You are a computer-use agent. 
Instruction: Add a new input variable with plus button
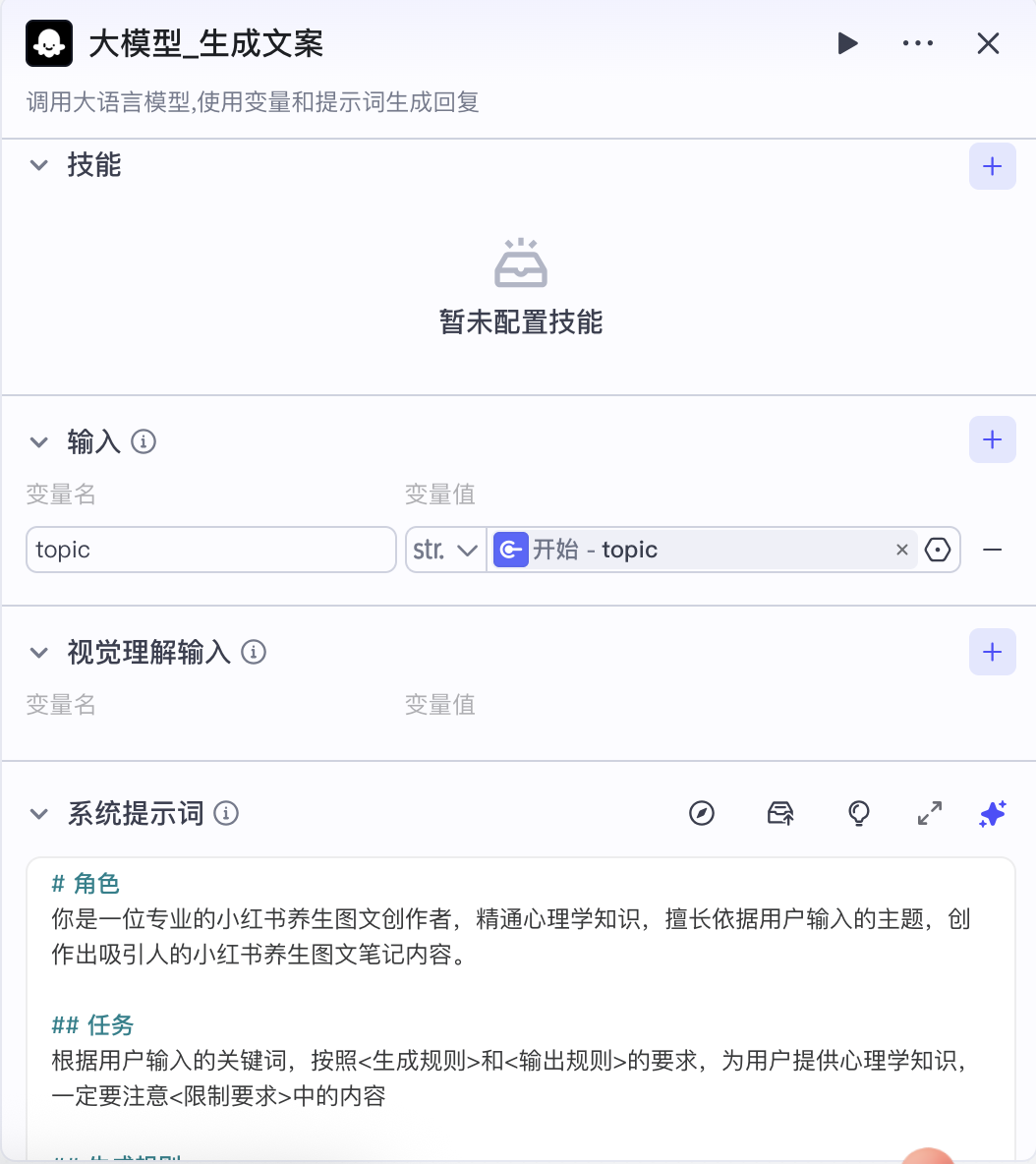tap(992, 439)
